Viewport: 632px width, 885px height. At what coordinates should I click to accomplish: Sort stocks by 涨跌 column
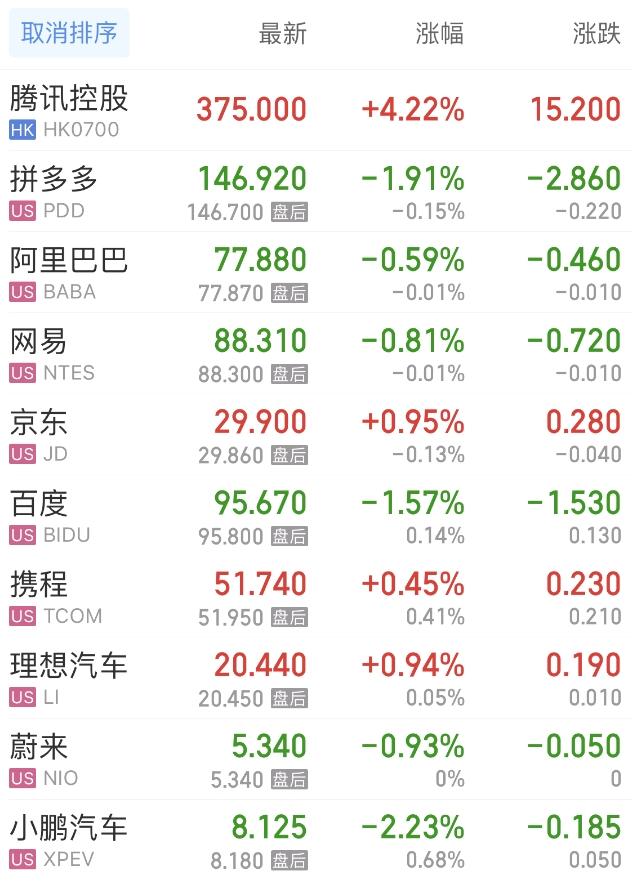click(596, 34)
